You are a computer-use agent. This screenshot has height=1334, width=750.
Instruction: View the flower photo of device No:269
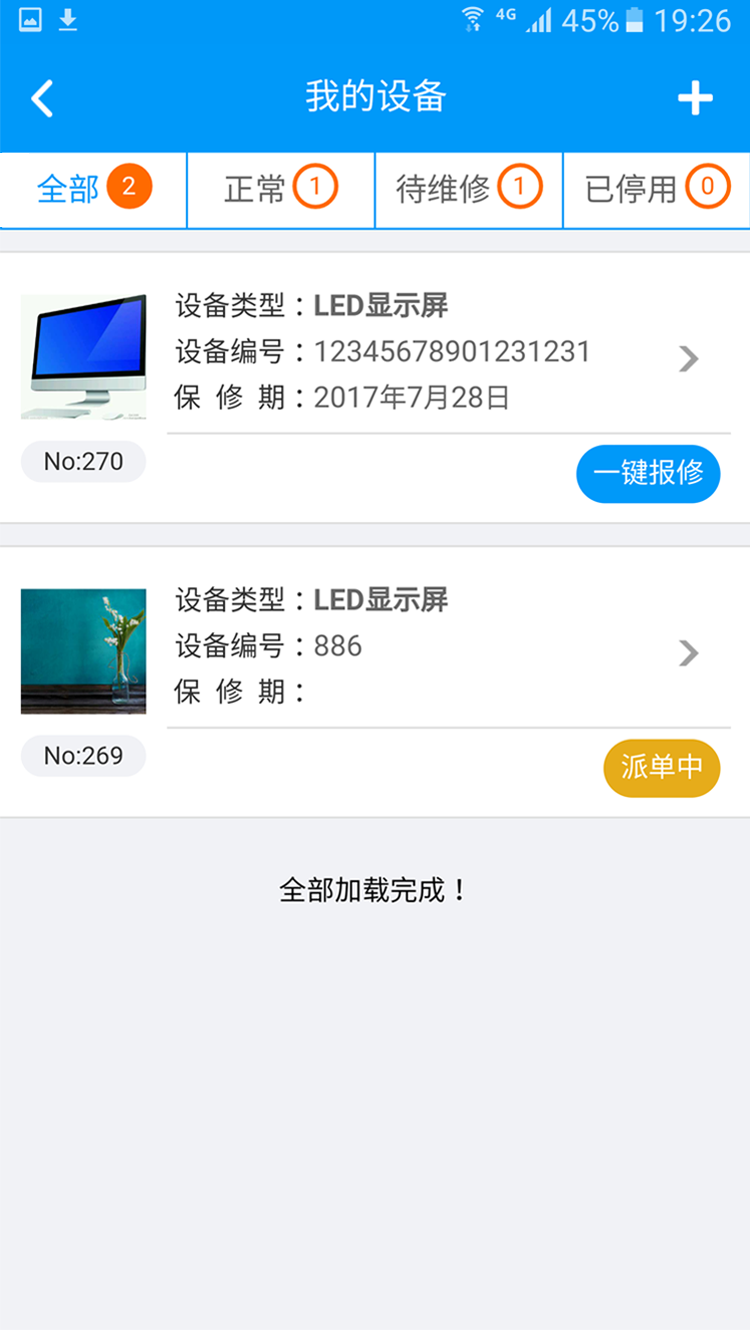point(84,651)
